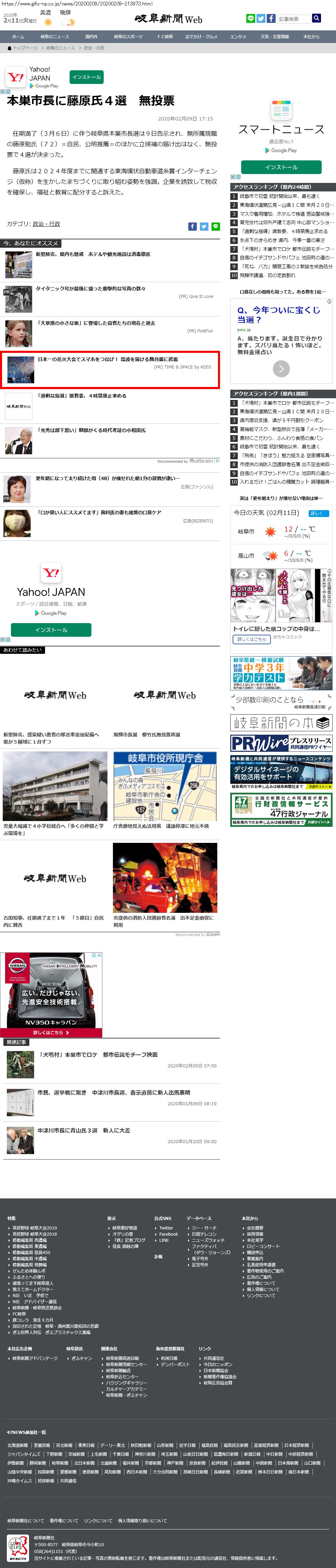Open related article 「犬鳴村」本巣市でロケ

(98, 1055)
